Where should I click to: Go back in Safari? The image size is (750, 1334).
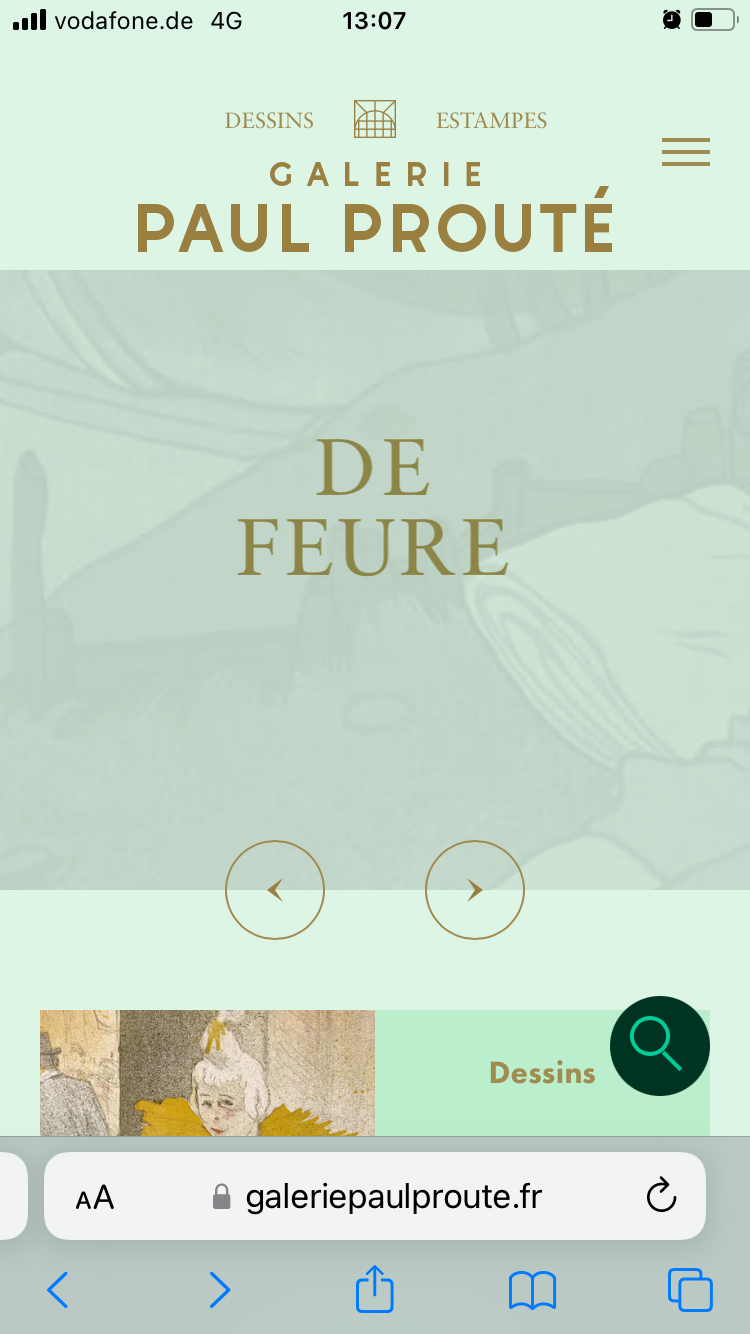tap(58, 1290)
